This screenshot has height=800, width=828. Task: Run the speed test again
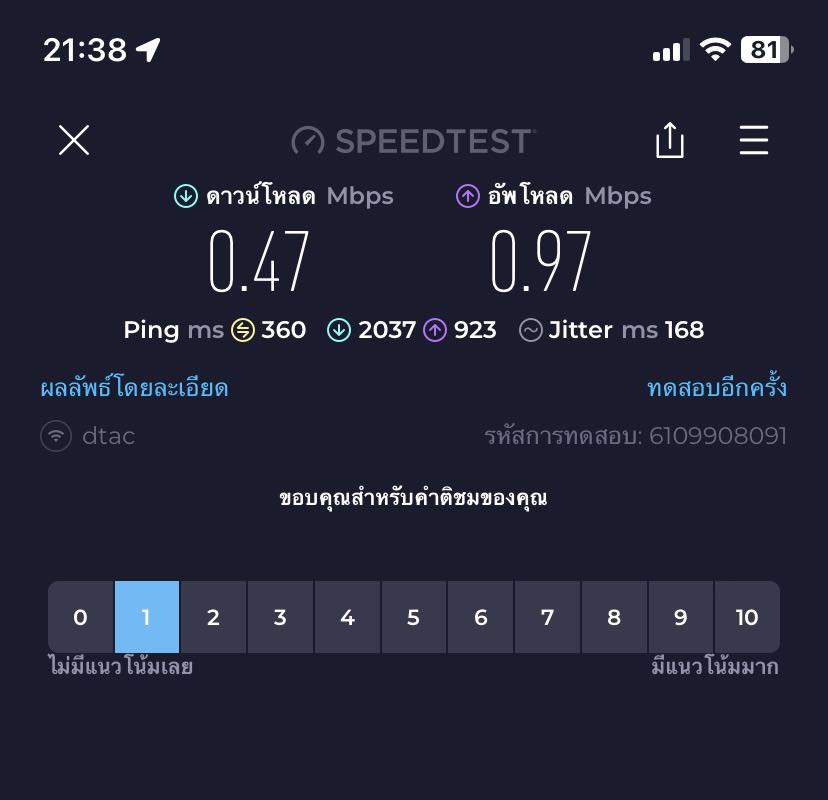716,388
